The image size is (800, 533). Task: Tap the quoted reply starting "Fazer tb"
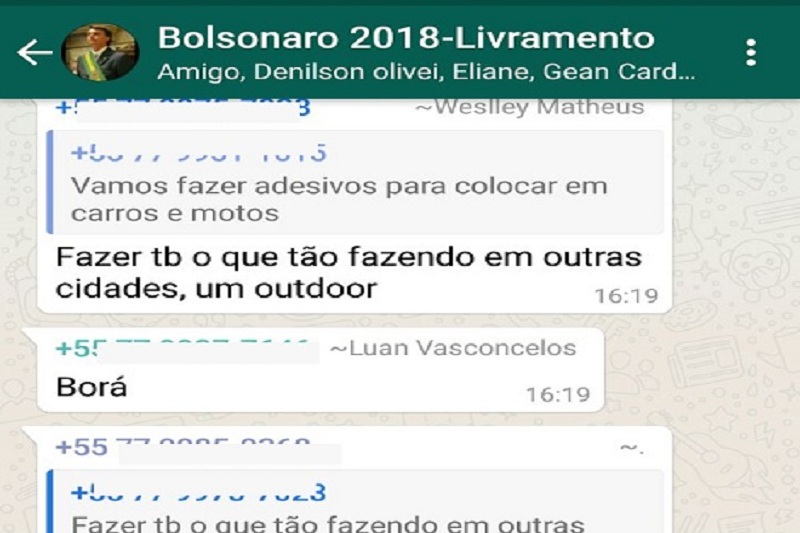point(355,507)
